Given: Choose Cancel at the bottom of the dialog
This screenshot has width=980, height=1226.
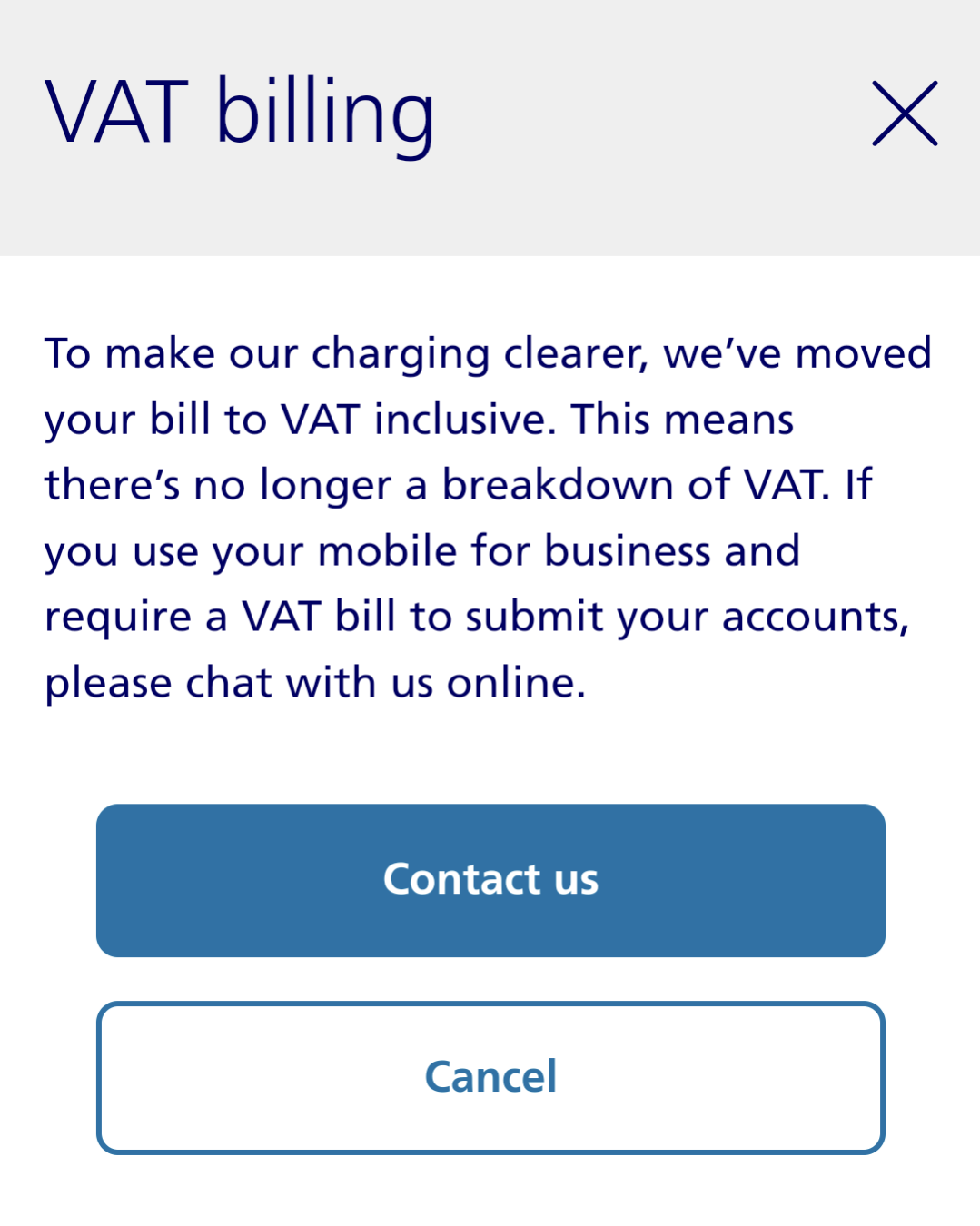Looking at the screenshot, I should click(490, 1076).
